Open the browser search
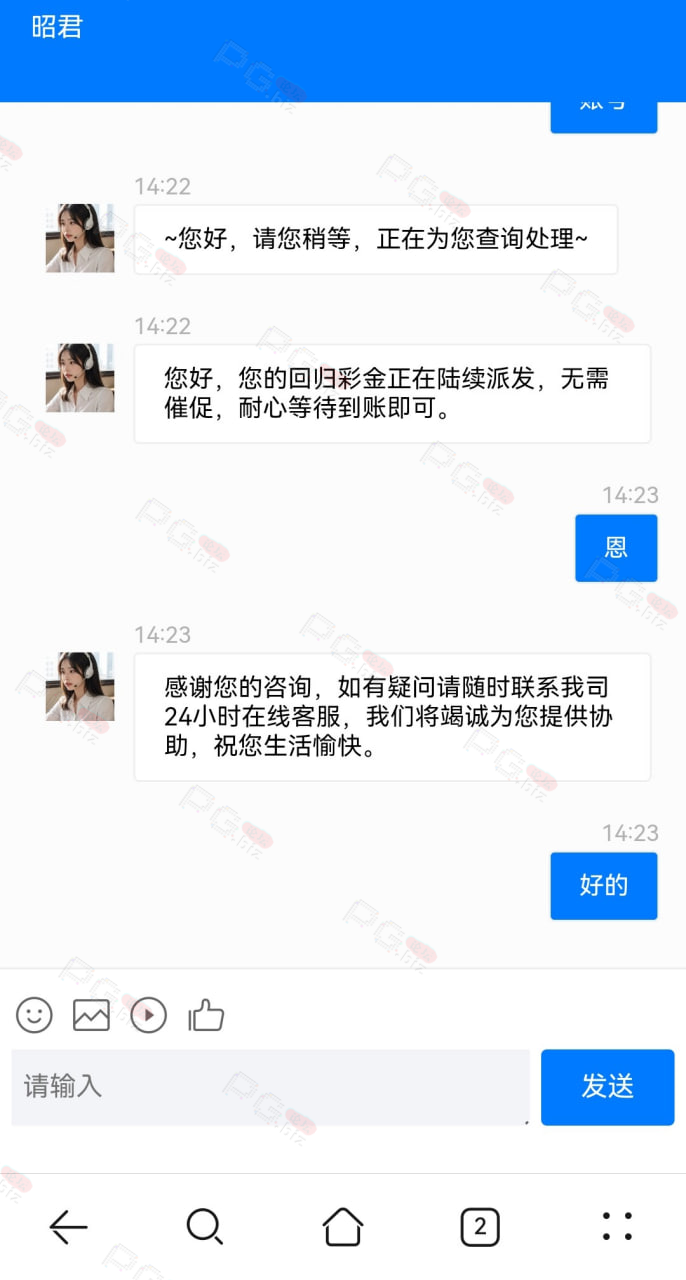 [x=205, y=1226]
